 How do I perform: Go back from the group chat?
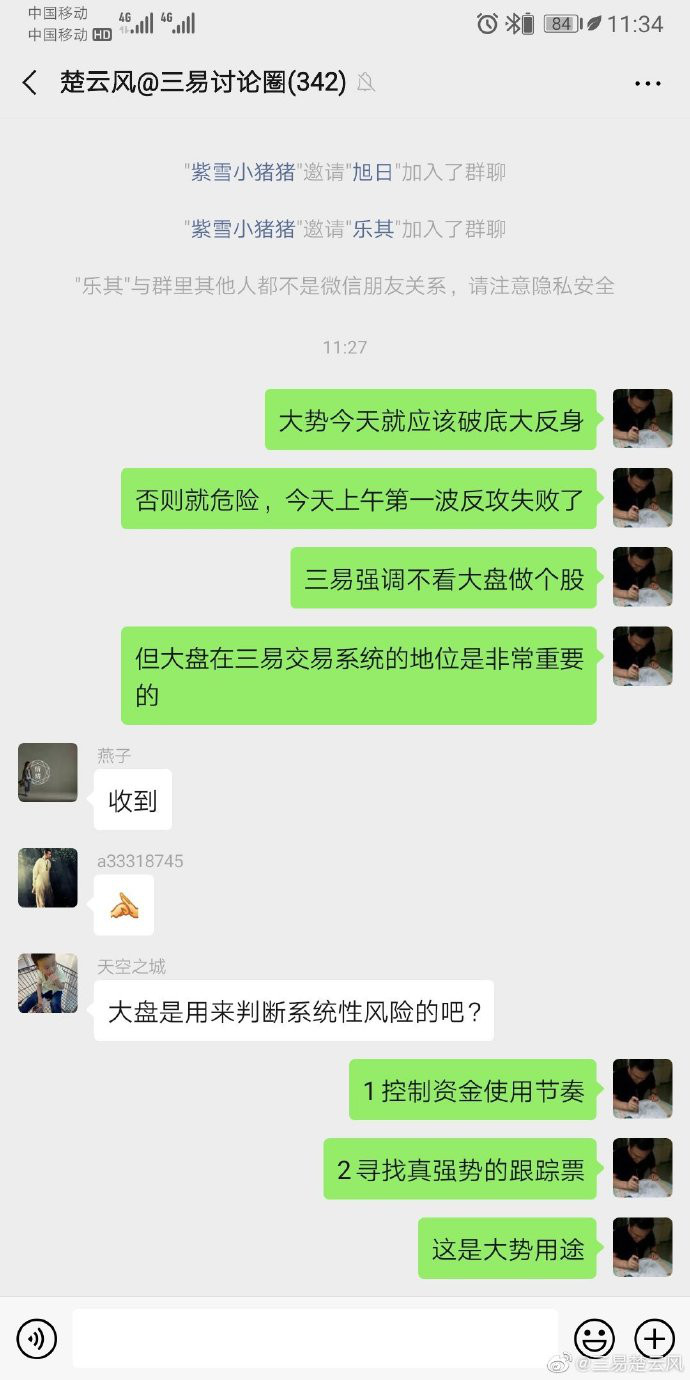coord(30,83)
